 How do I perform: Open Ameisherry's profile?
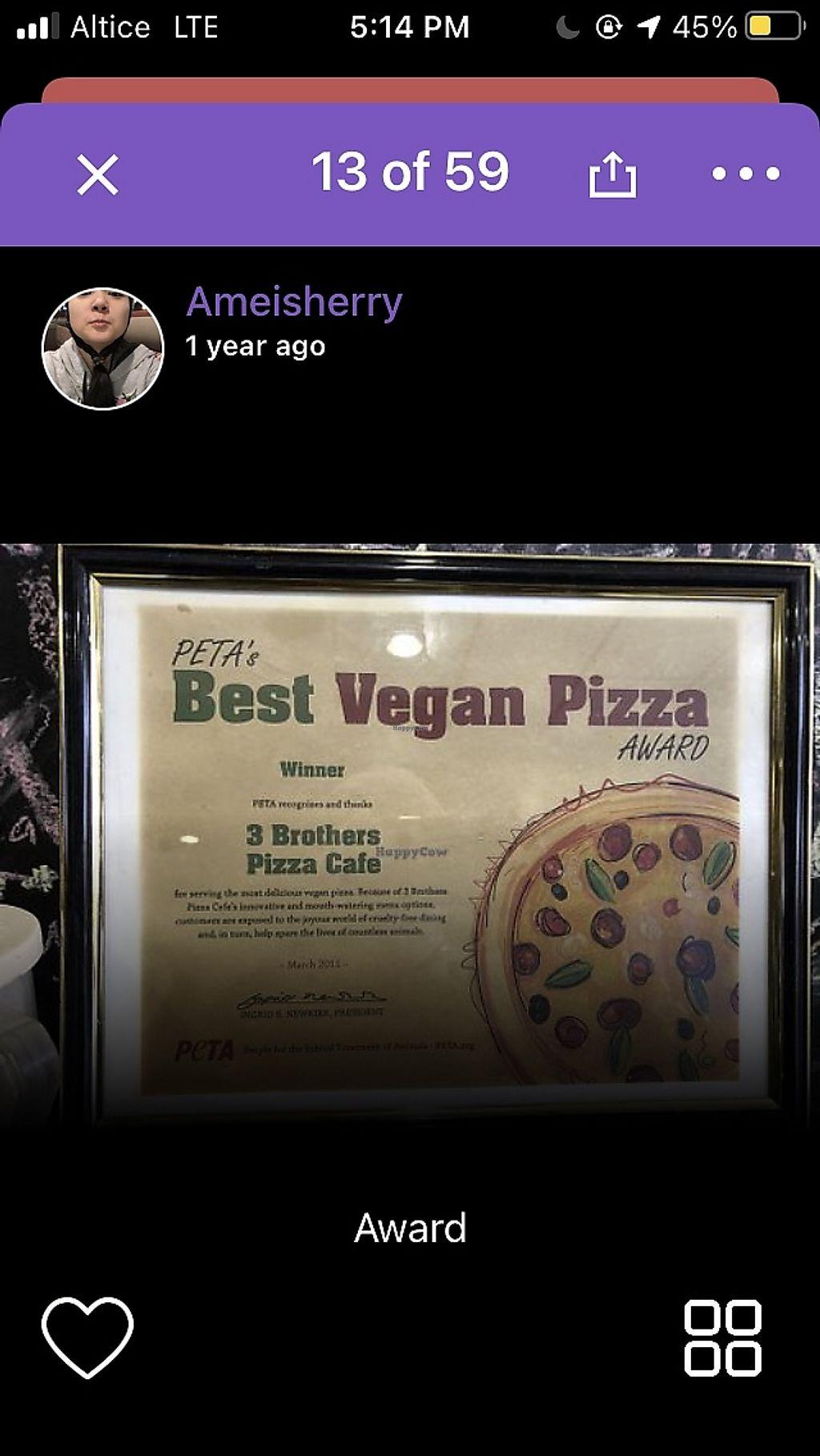pyautogui.click(x=294, y=303)
